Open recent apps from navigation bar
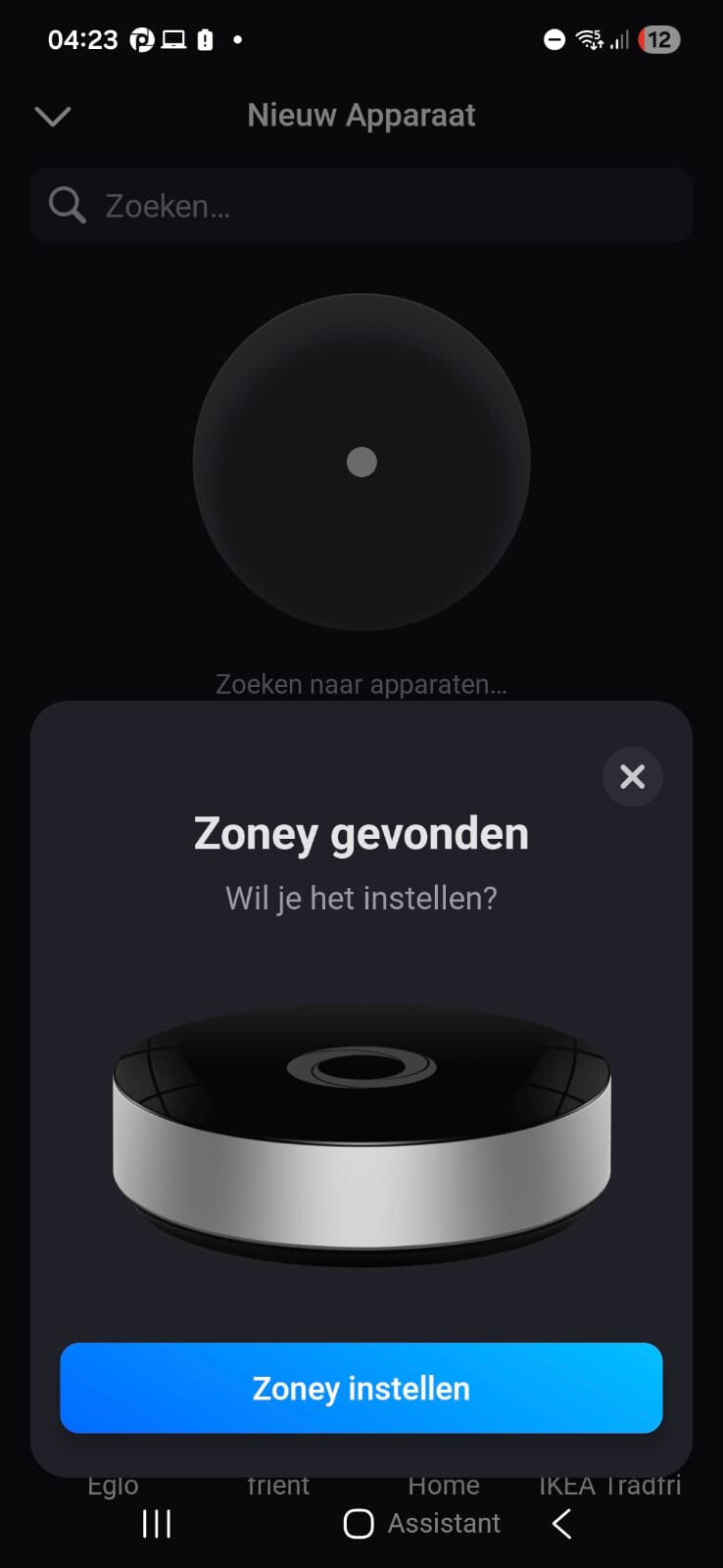723x1568 pixels. [157, 1524]
